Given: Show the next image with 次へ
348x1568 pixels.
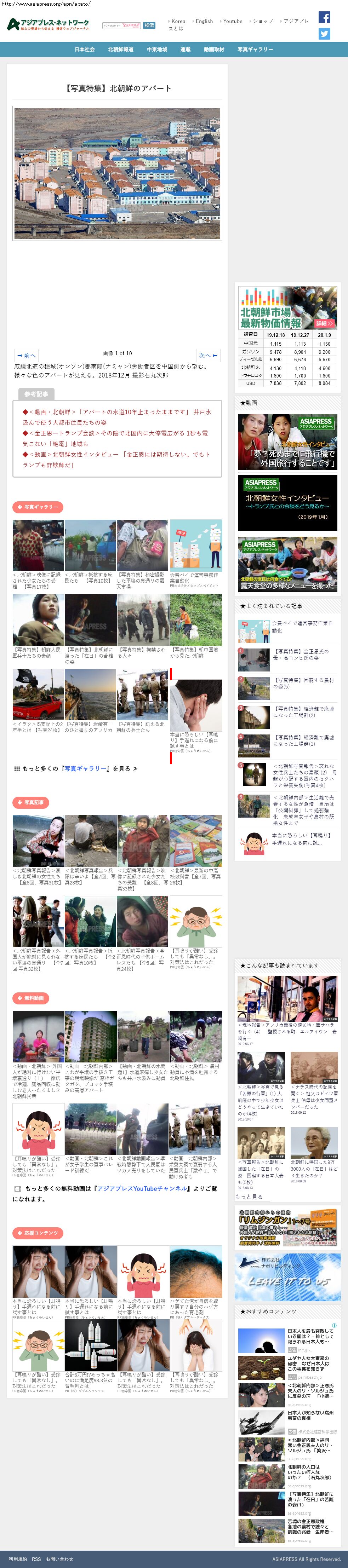Looking at the screenshot, I should (x=208, y=356).
